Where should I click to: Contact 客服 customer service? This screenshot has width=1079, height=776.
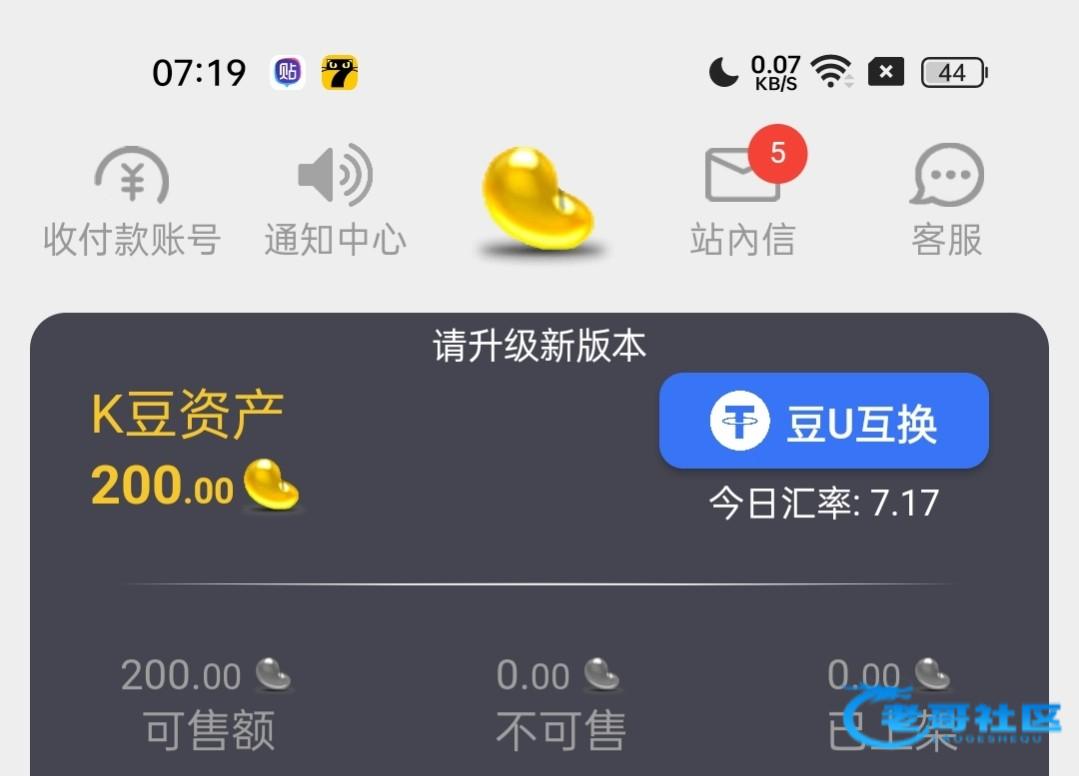click(x=946, y=200)
